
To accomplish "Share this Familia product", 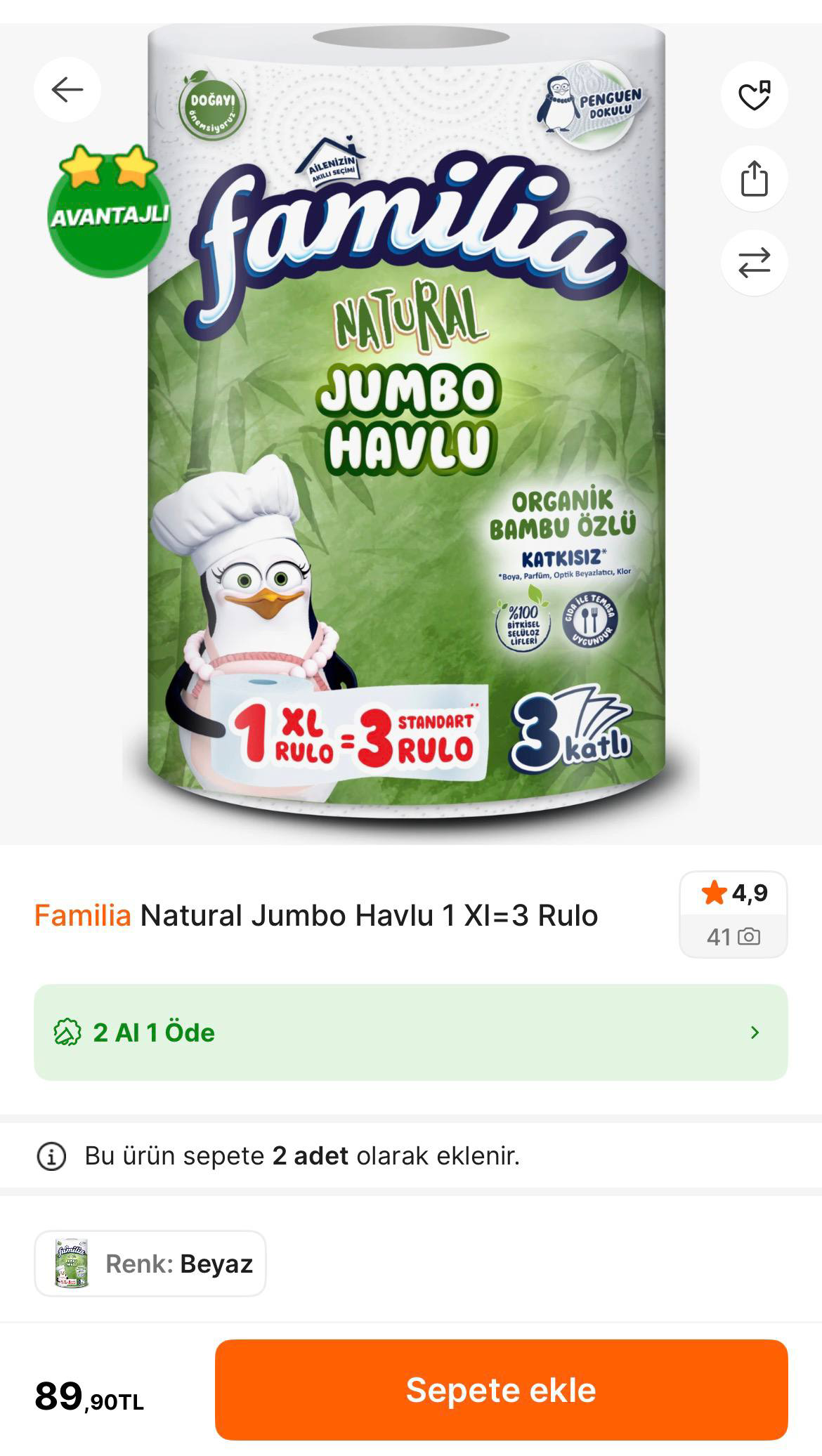I will (x=754, y=179).
